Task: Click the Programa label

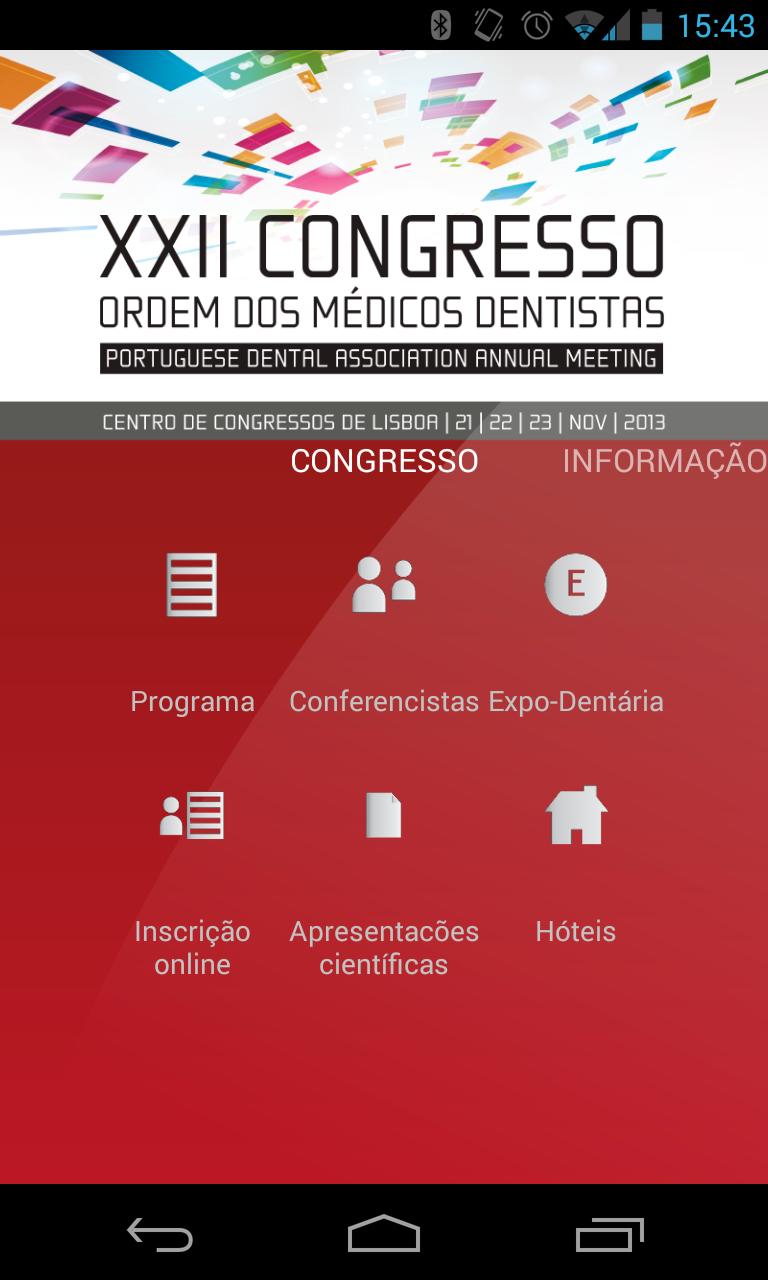Action: coord(192,702)
